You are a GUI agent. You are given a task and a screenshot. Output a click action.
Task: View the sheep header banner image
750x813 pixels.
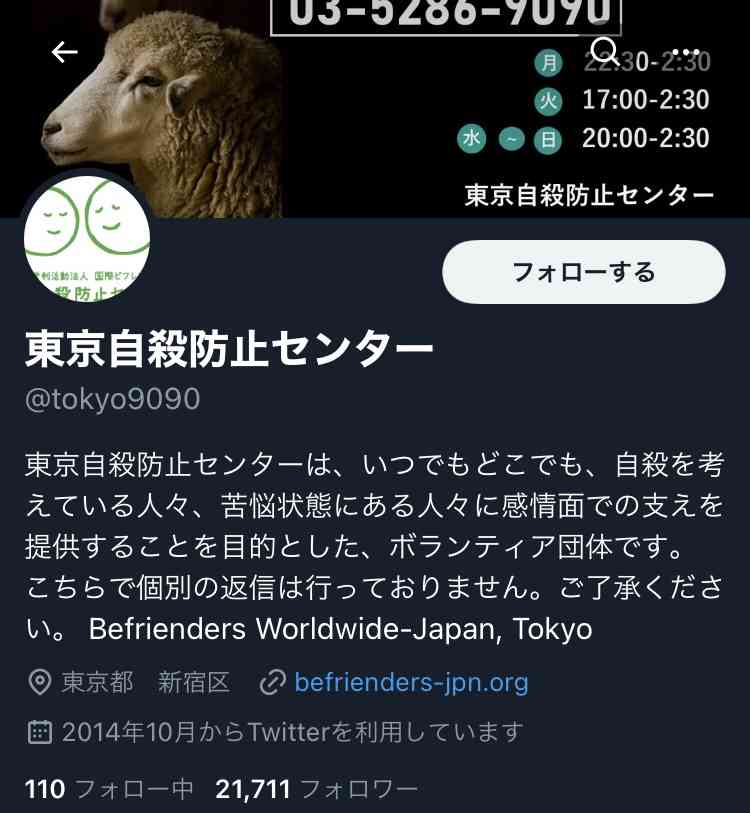tap(375, 108)
